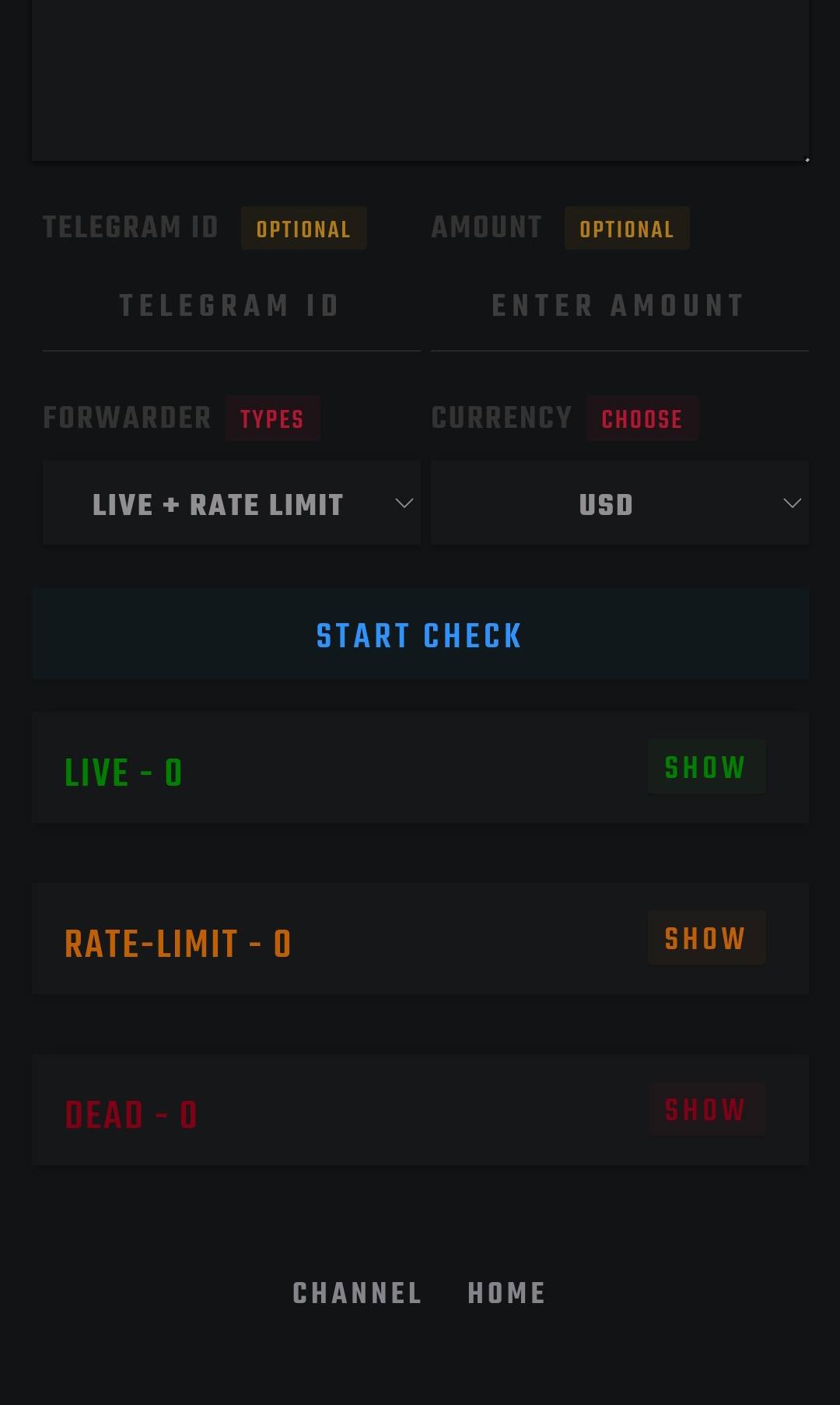Expand the Live + Rate Limit forwarder dropdown
840x1405 pixels.
point(231,503)
